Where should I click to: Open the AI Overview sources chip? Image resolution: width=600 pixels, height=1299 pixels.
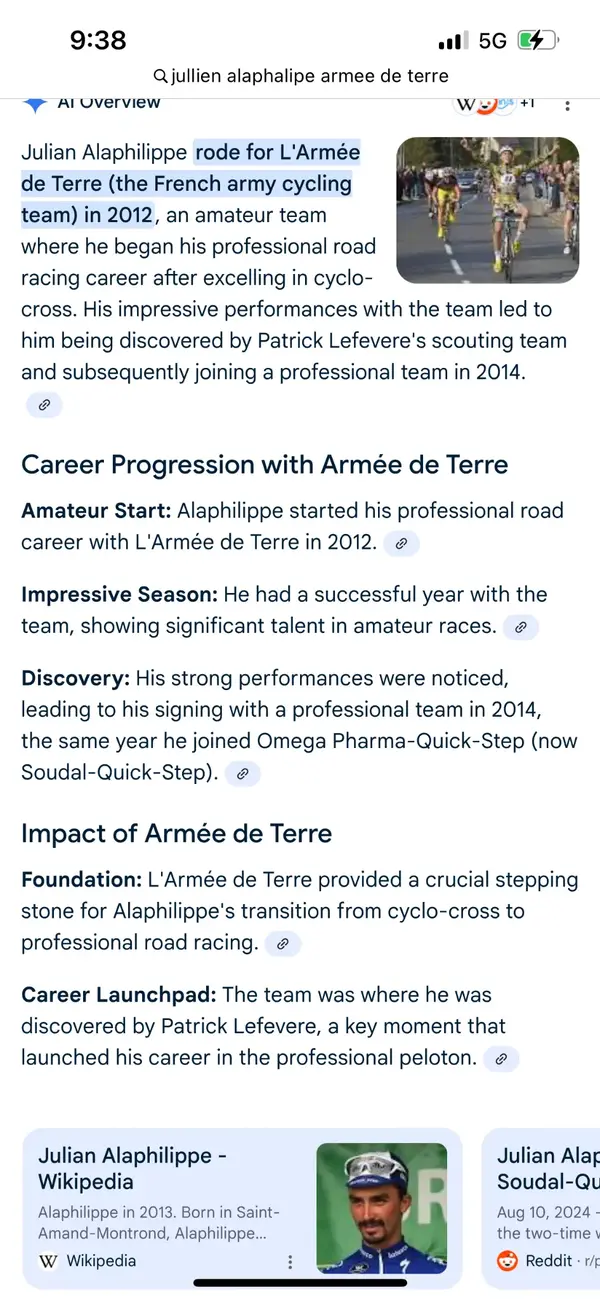(496, 103)
